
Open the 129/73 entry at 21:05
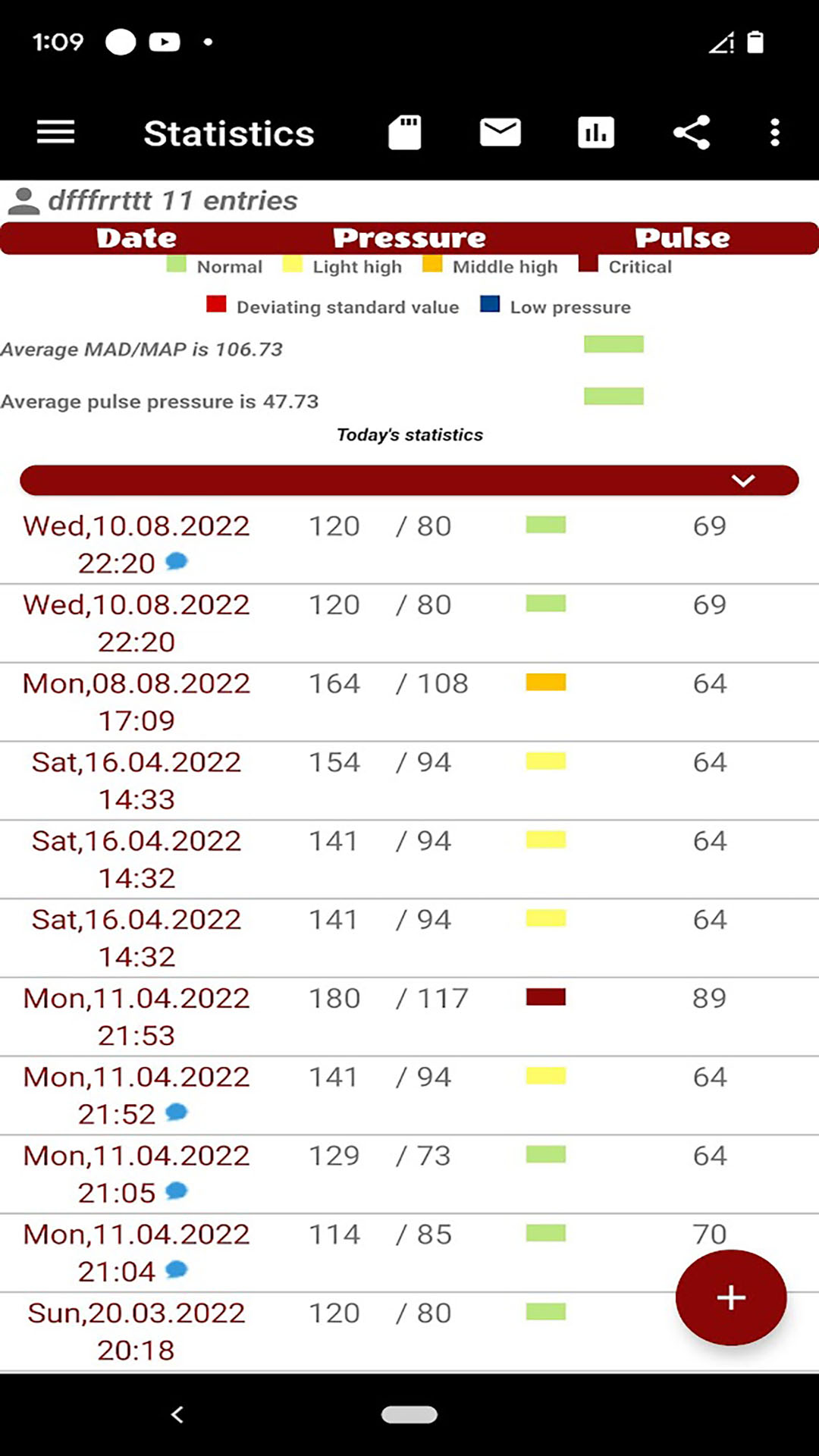(x=409, y=1173)
